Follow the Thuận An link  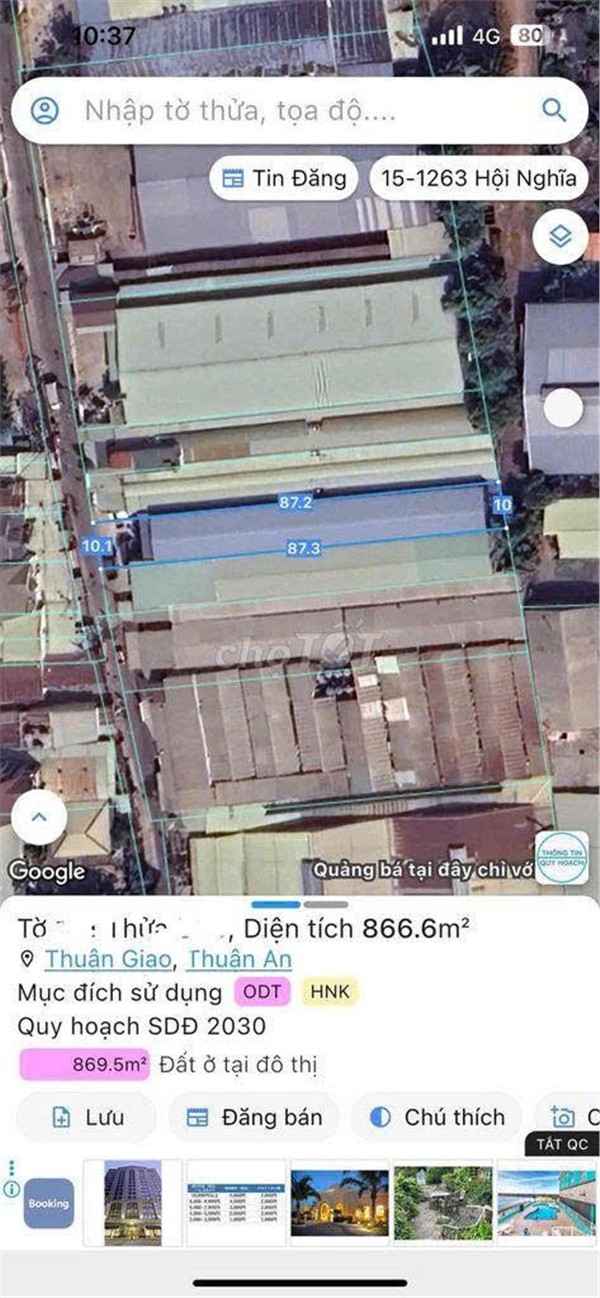tap(240, 959)
